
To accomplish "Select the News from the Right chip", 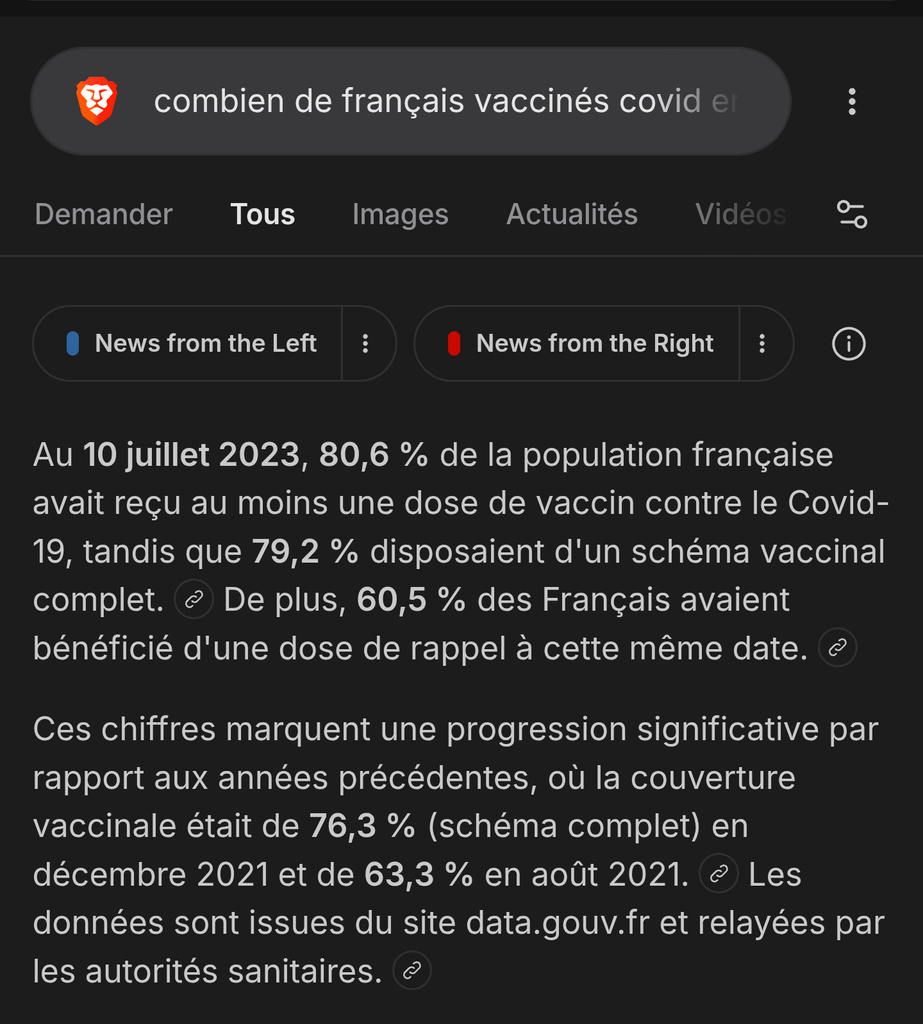I will coord(577,344).
